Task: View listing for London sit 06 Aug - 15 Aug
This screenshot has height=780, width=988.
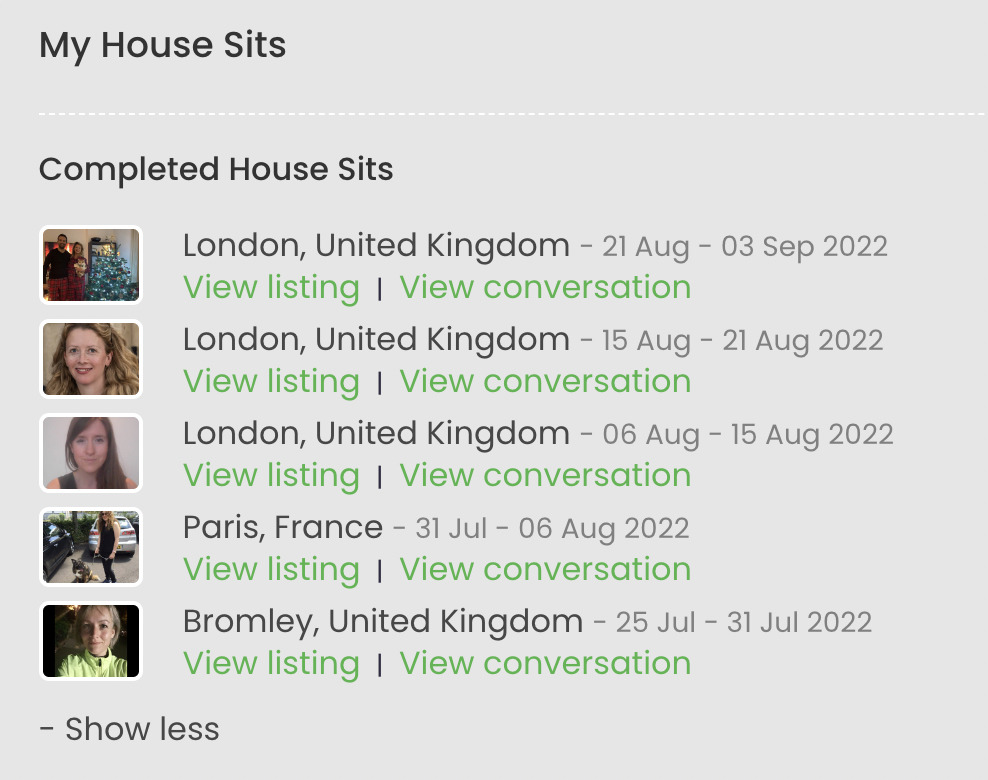Action: click(271, 476)
